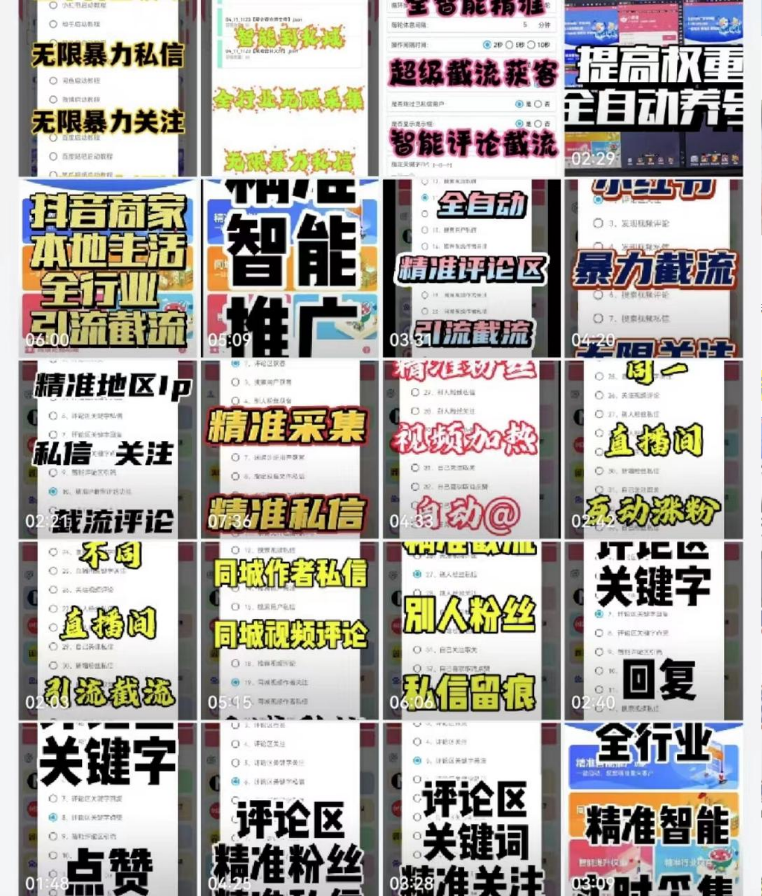
Task: Open the 05:09 智能推广 video
Action: (x=290, y=269)
